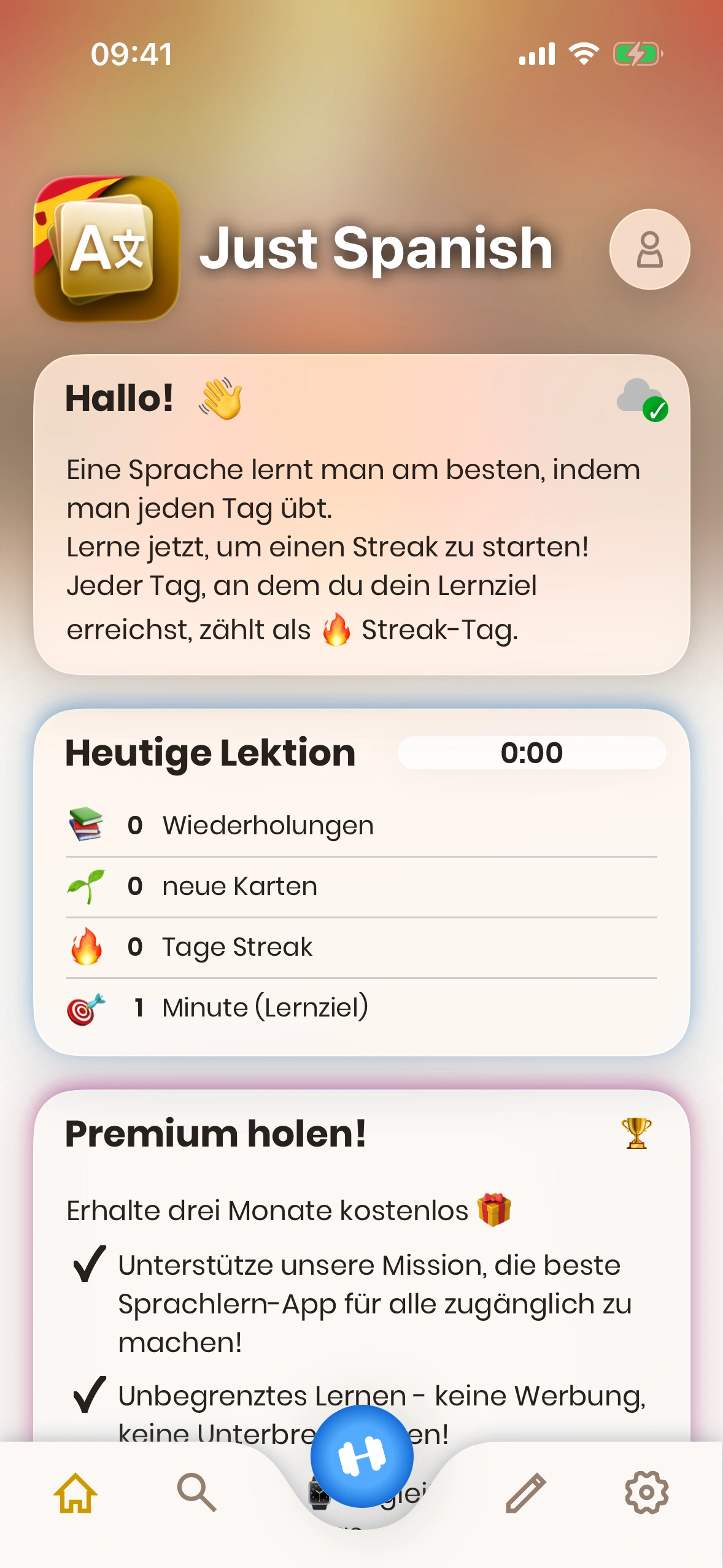The width and height of the screenshot is (723, 1568).
Task: Check the cloud sync status icon
Action: 642,399
